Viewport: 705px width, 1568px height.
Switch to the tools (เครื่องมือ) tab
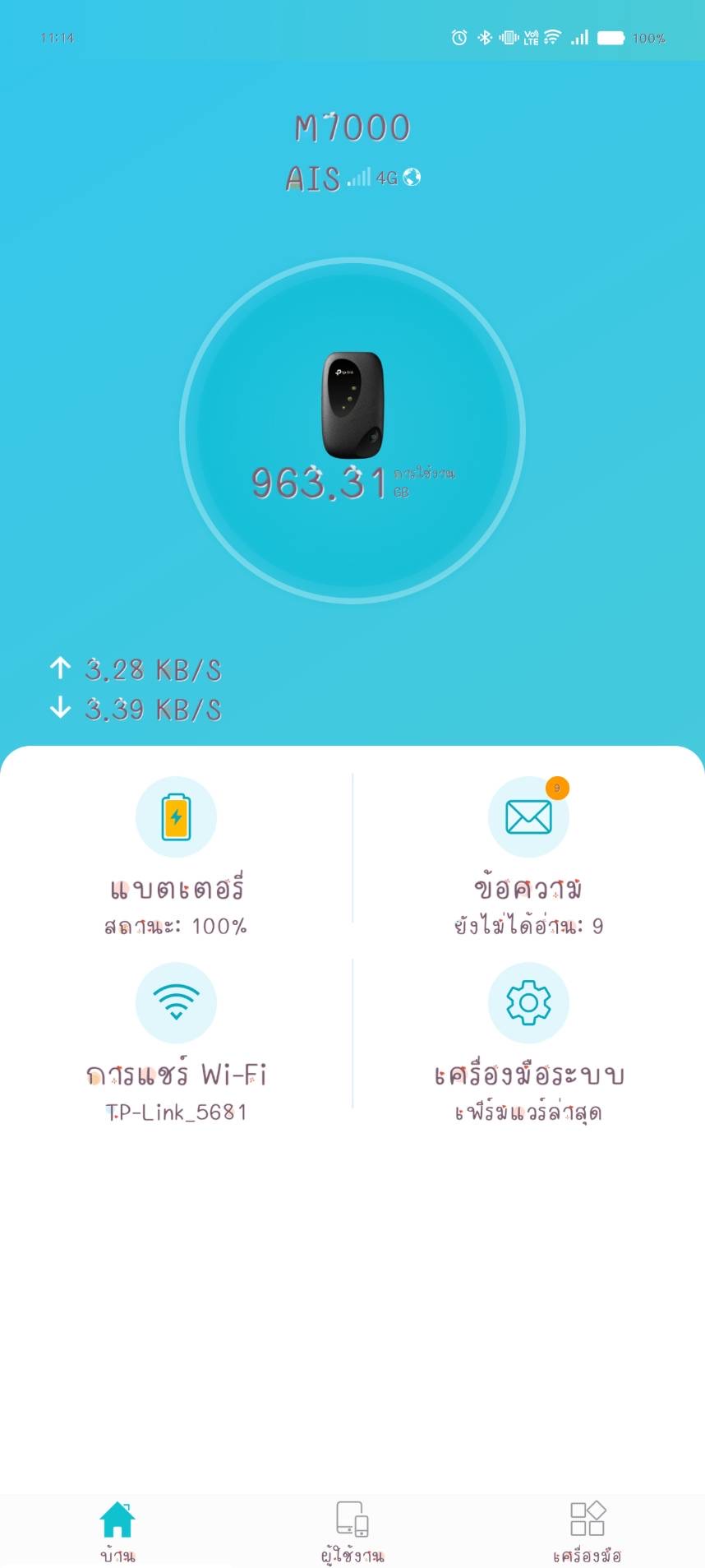[x=587, y=1530]
